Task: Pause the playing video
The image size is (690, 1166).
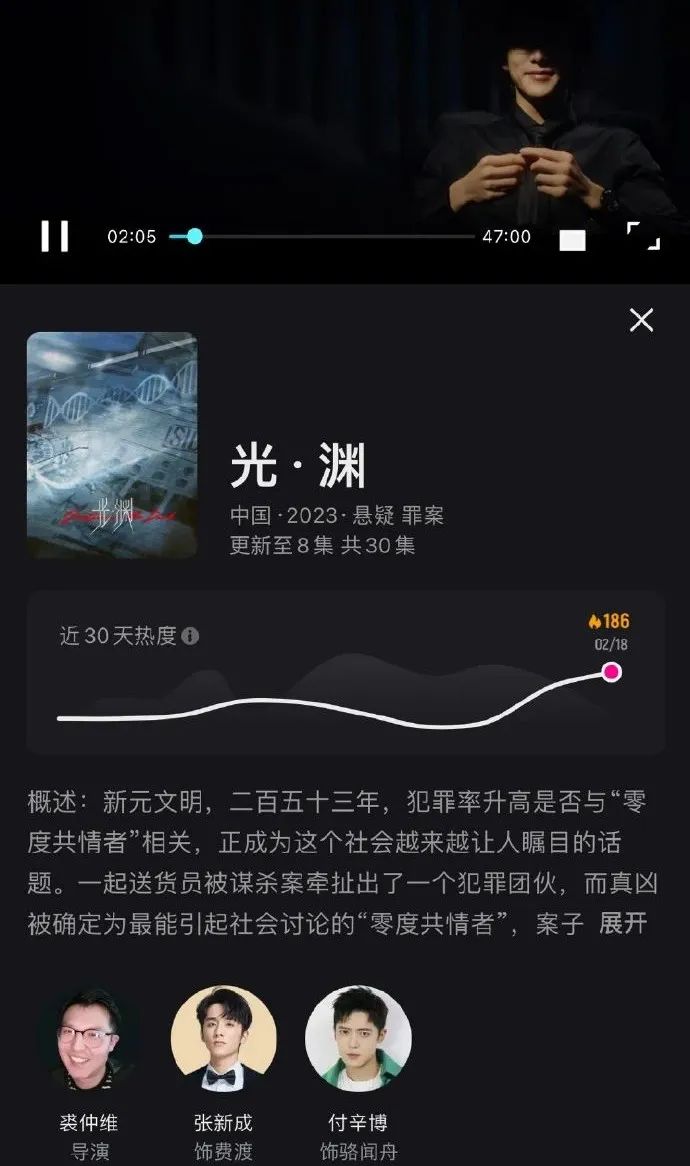Action: [x=54, y=236]
